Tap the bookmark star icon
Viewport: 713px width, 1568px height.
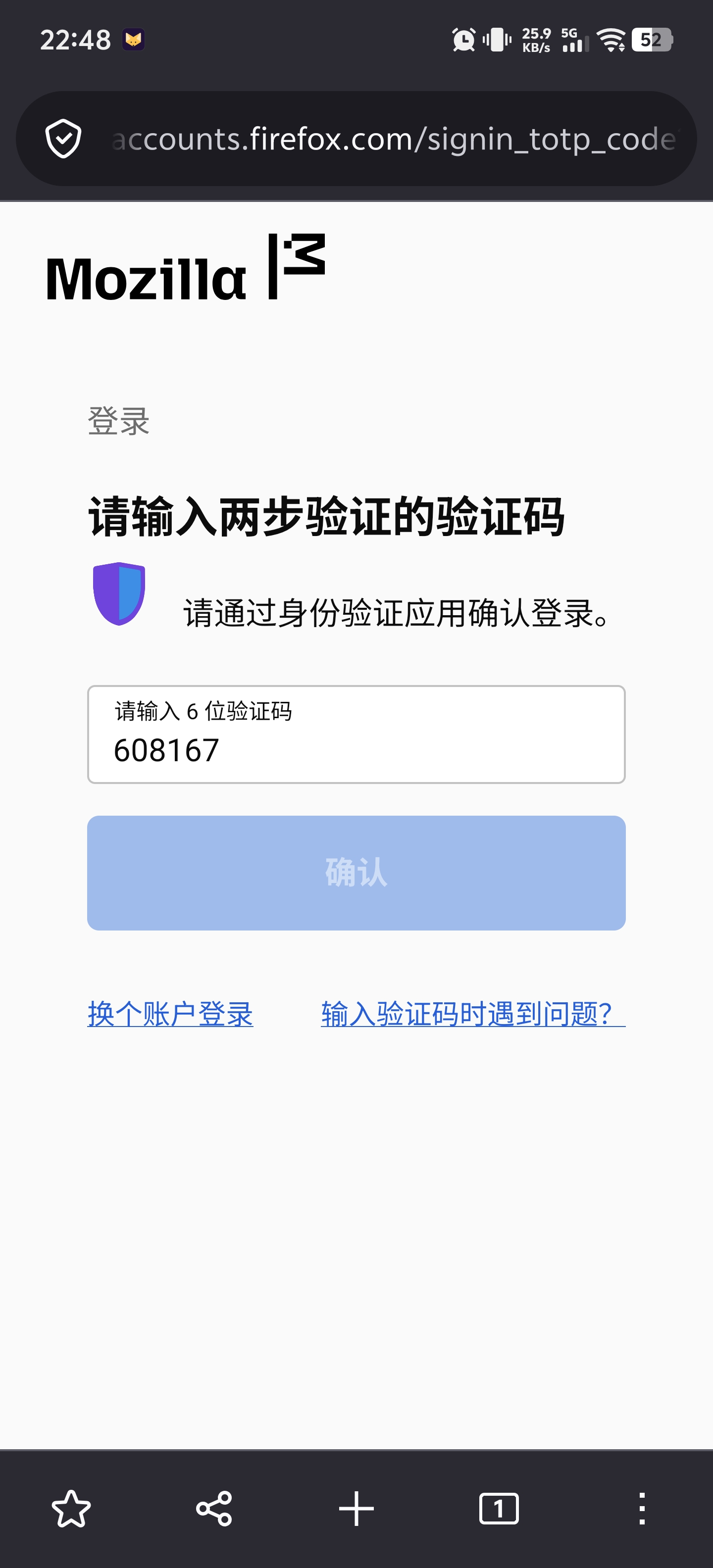click(71, 1508)
